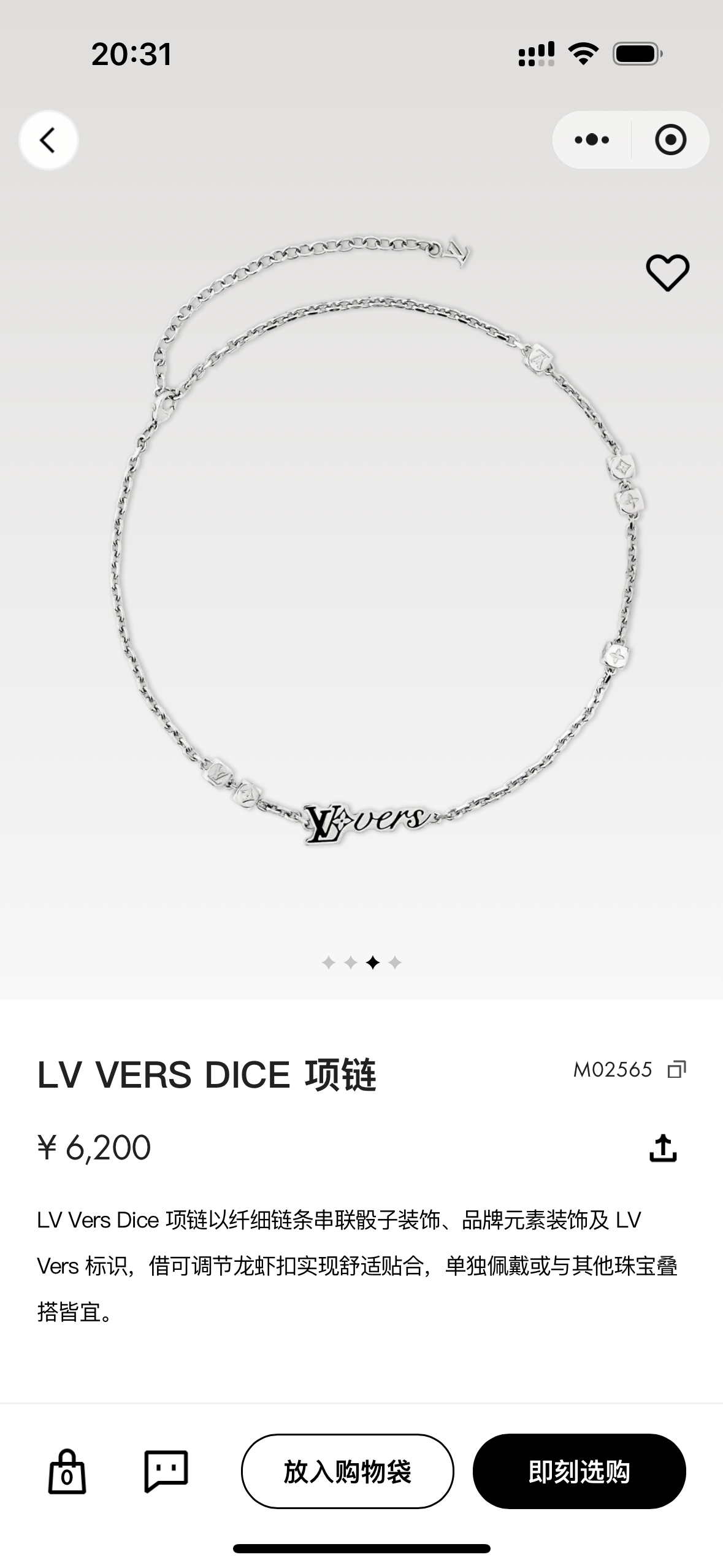Go back to the previous page

[48, 140]
